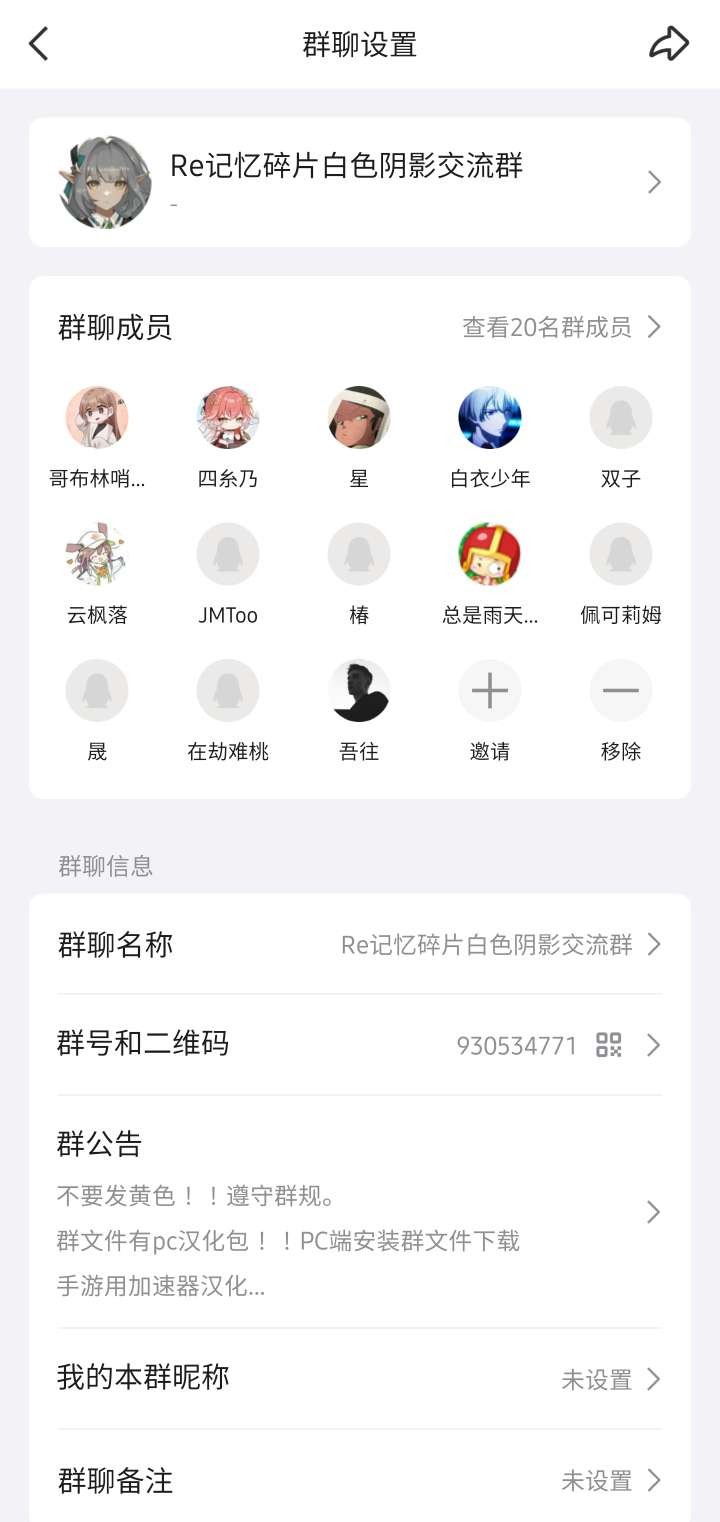Open 总是雨天... member avatar

click(490, 553)
